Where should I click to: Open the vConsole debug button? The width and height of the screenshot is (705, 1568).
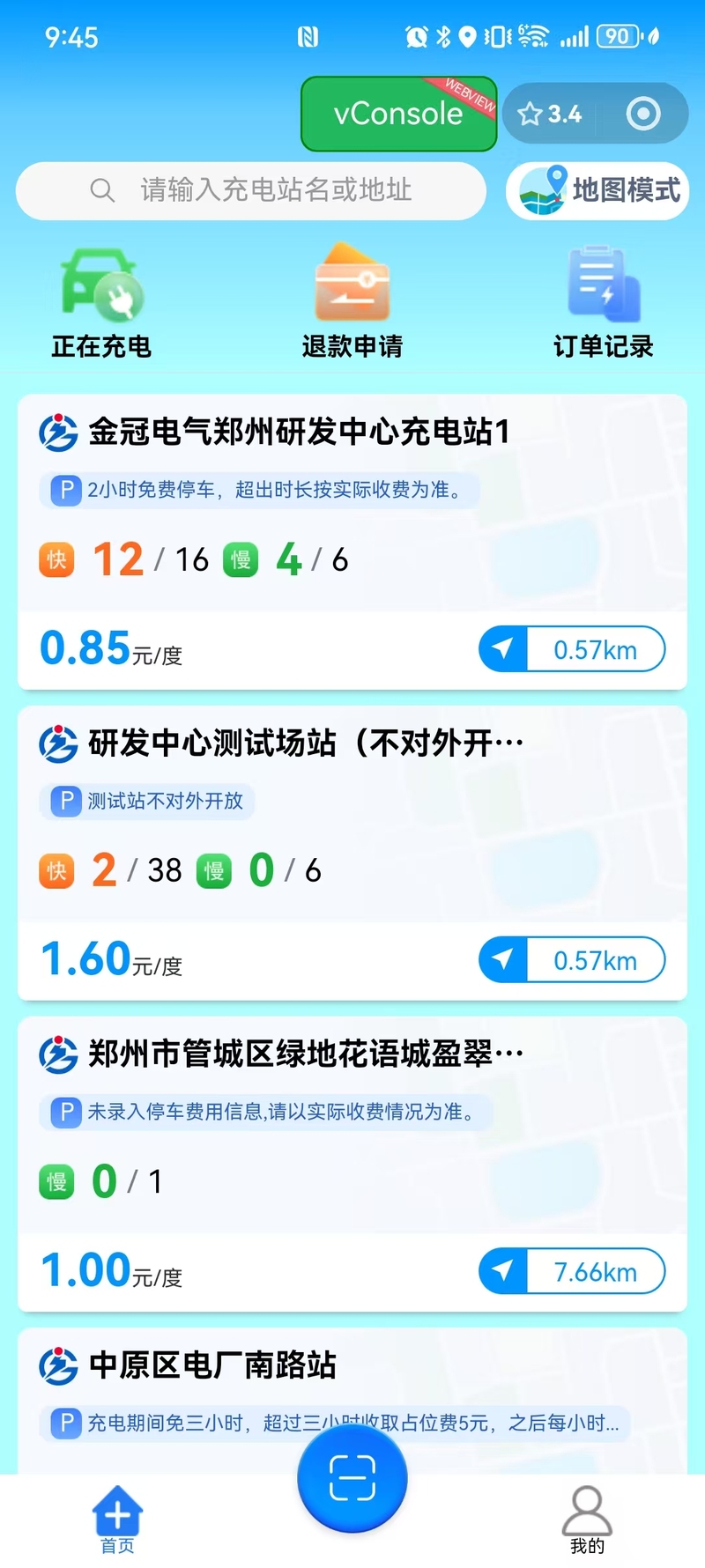(398, 114)
